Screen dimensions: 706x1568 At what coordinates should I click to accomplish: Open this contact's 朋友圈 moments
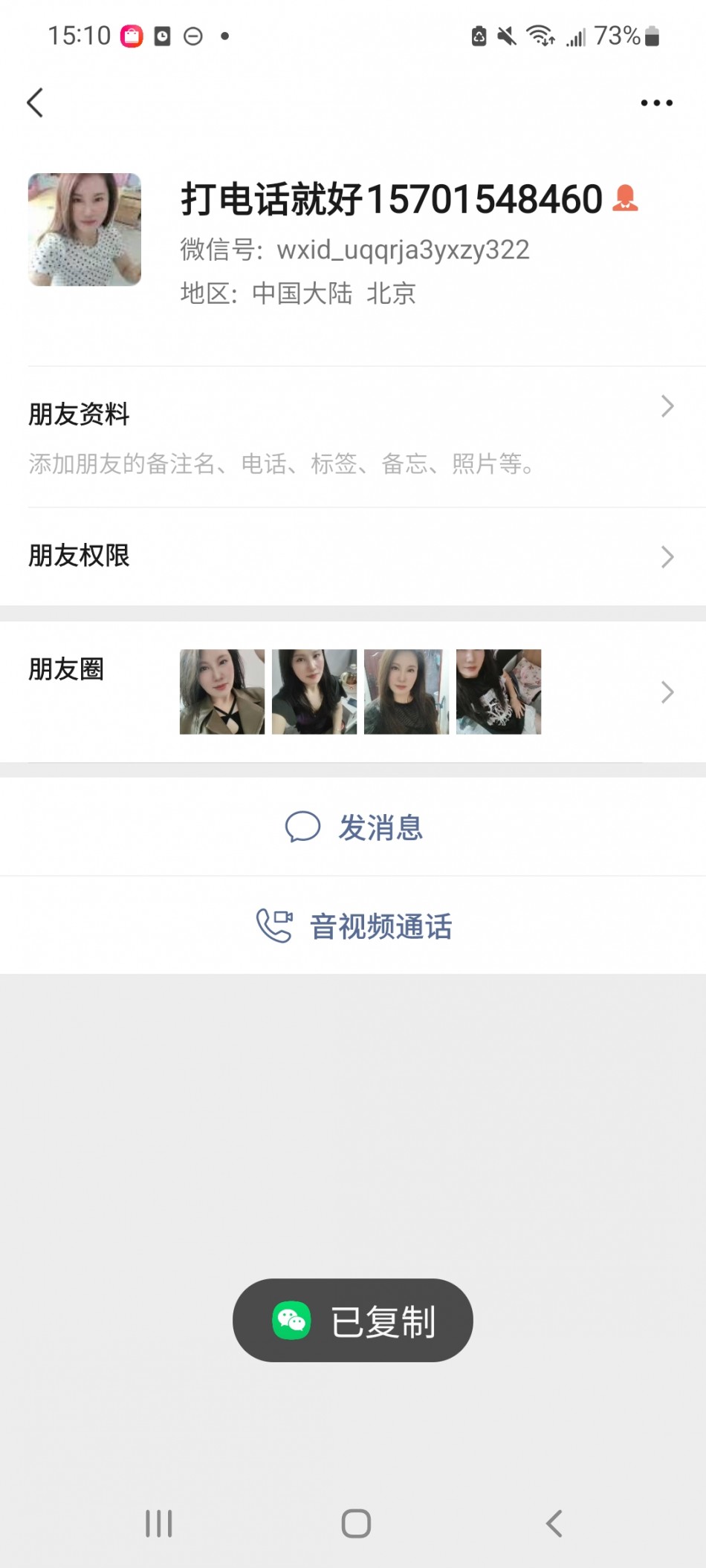[353, 692]
